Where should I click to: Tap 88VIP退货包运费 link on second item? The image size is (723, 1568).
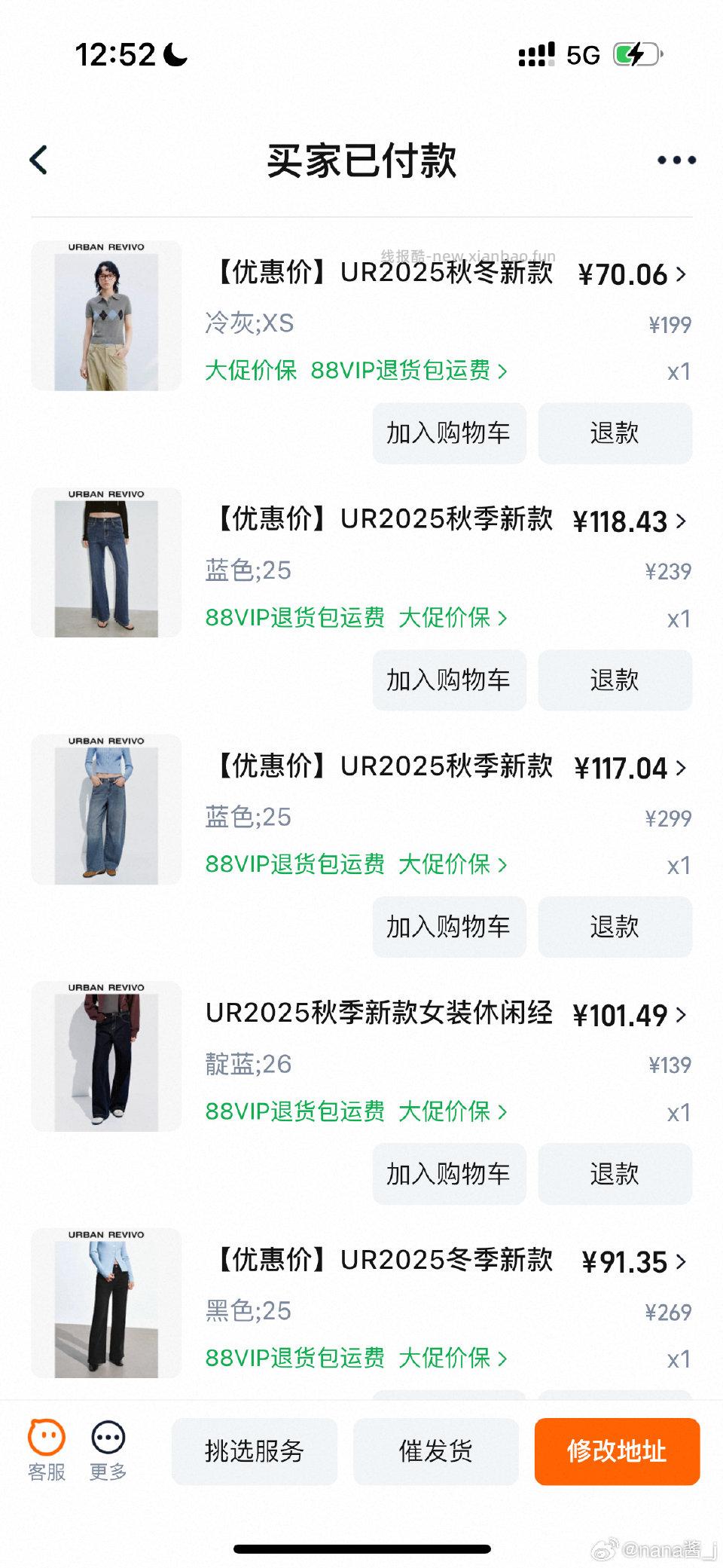click(x=294, y=618)
